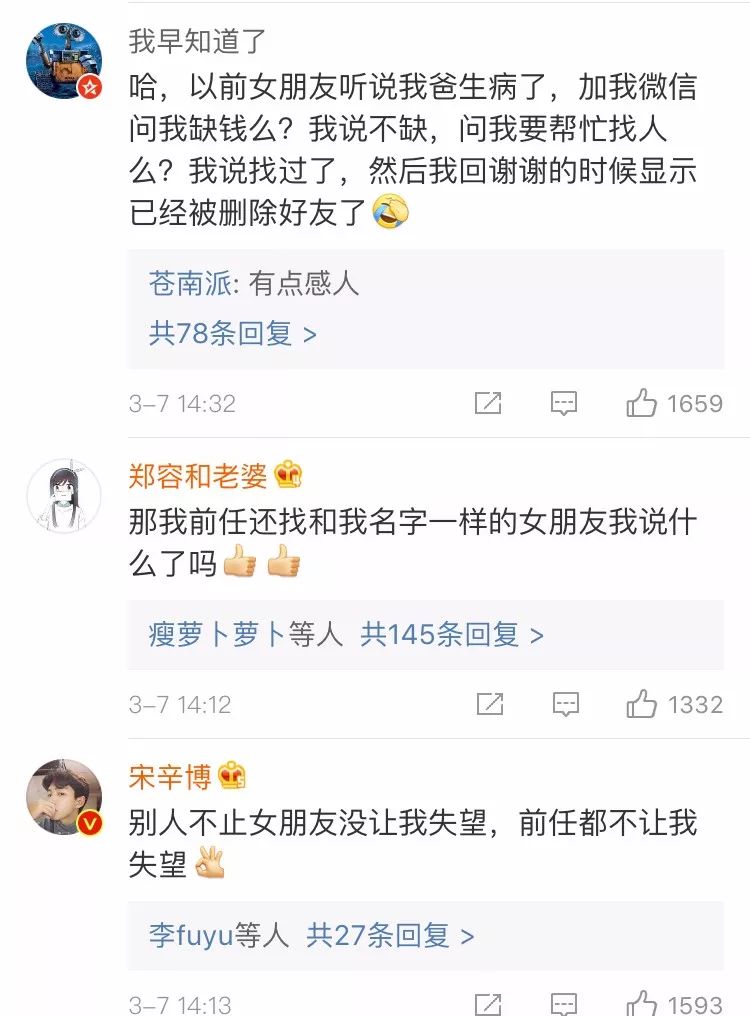Repost 宋辛博's comment
750x1016 pixels.
(488, 1004)
